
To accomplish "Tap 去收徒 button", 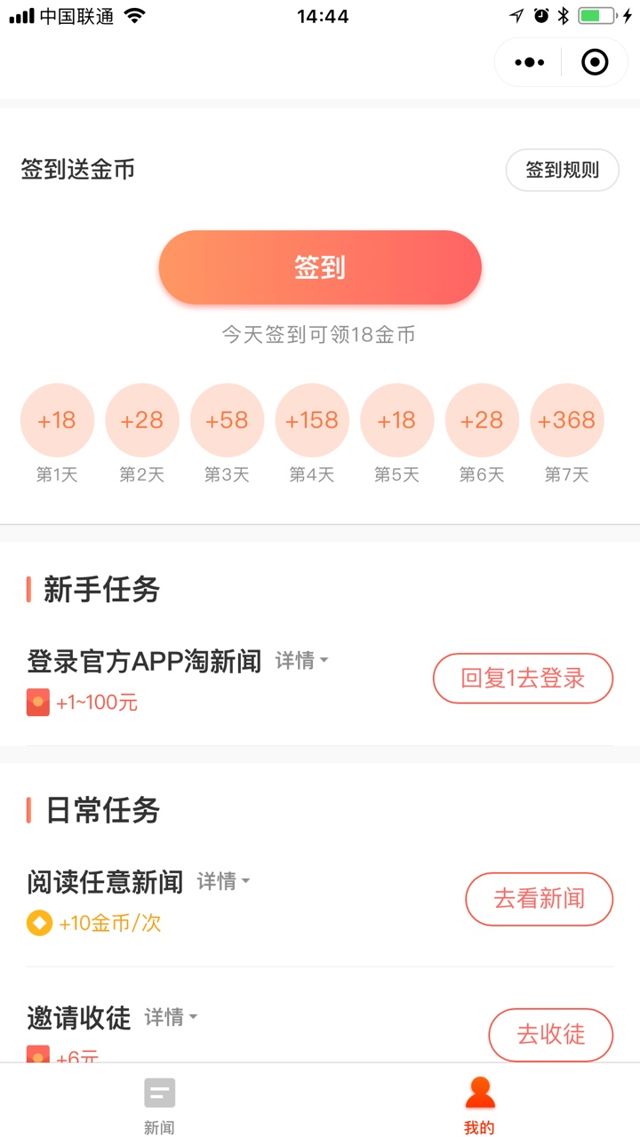I will 550,1034.
